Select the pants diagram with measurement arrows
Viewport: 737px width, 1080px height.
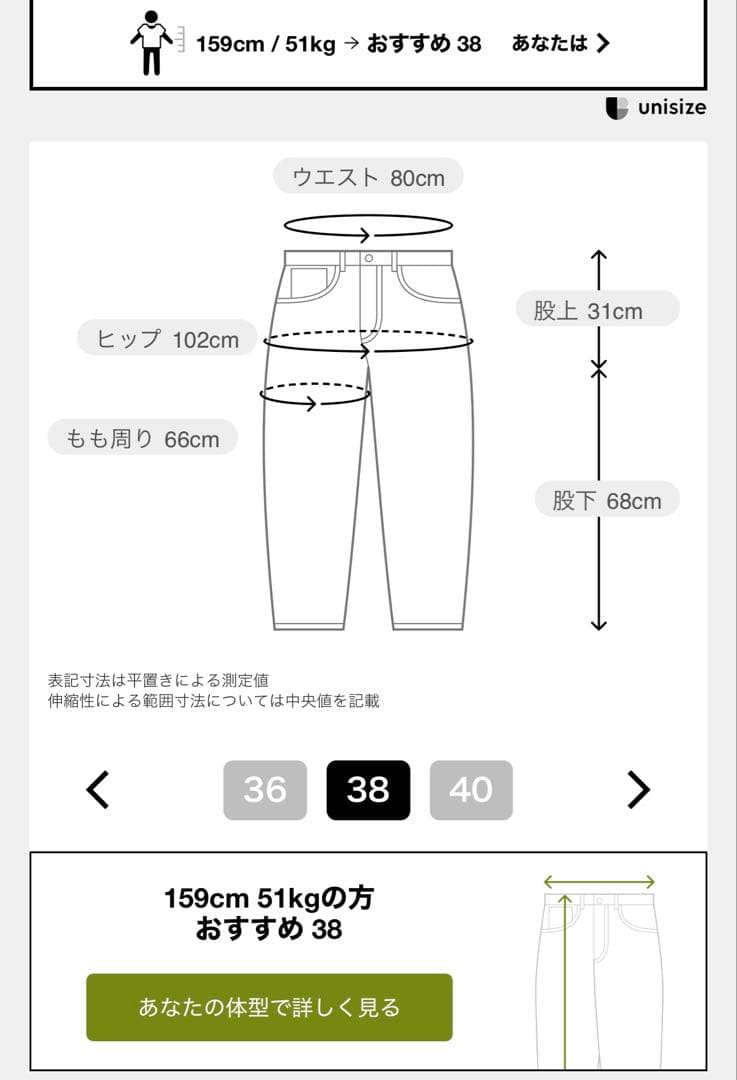(370, 430)
